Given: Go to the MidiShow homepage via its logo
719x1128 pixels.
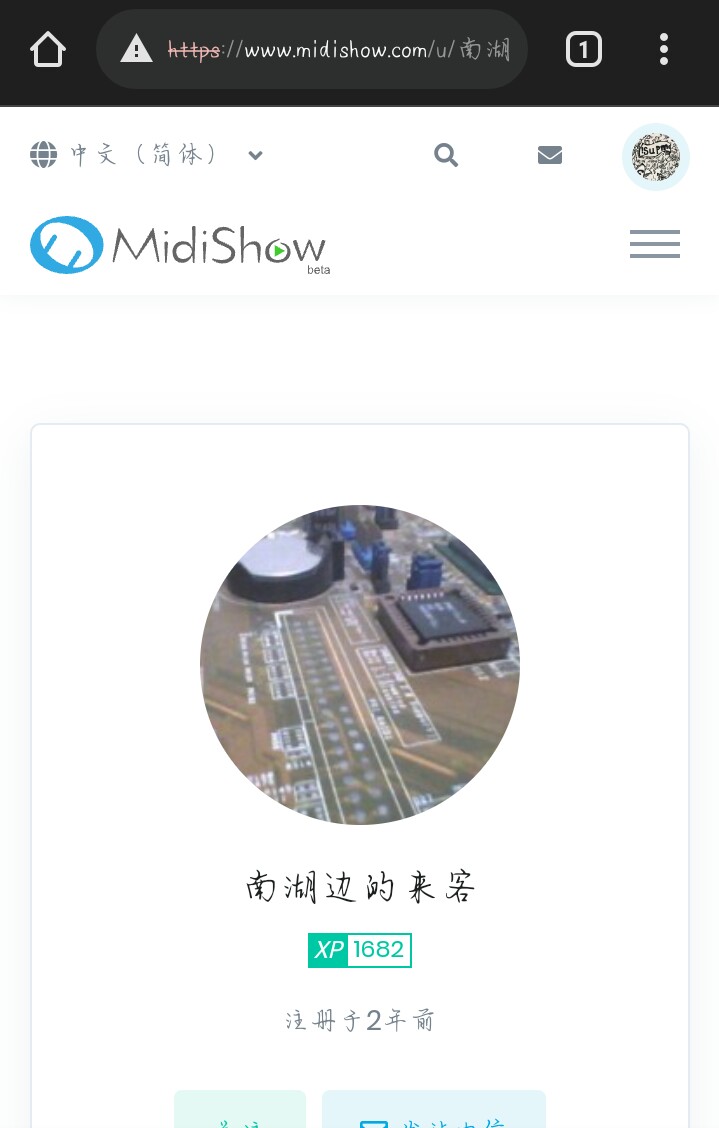Looking at the screenshot, I should click(180, 245).
